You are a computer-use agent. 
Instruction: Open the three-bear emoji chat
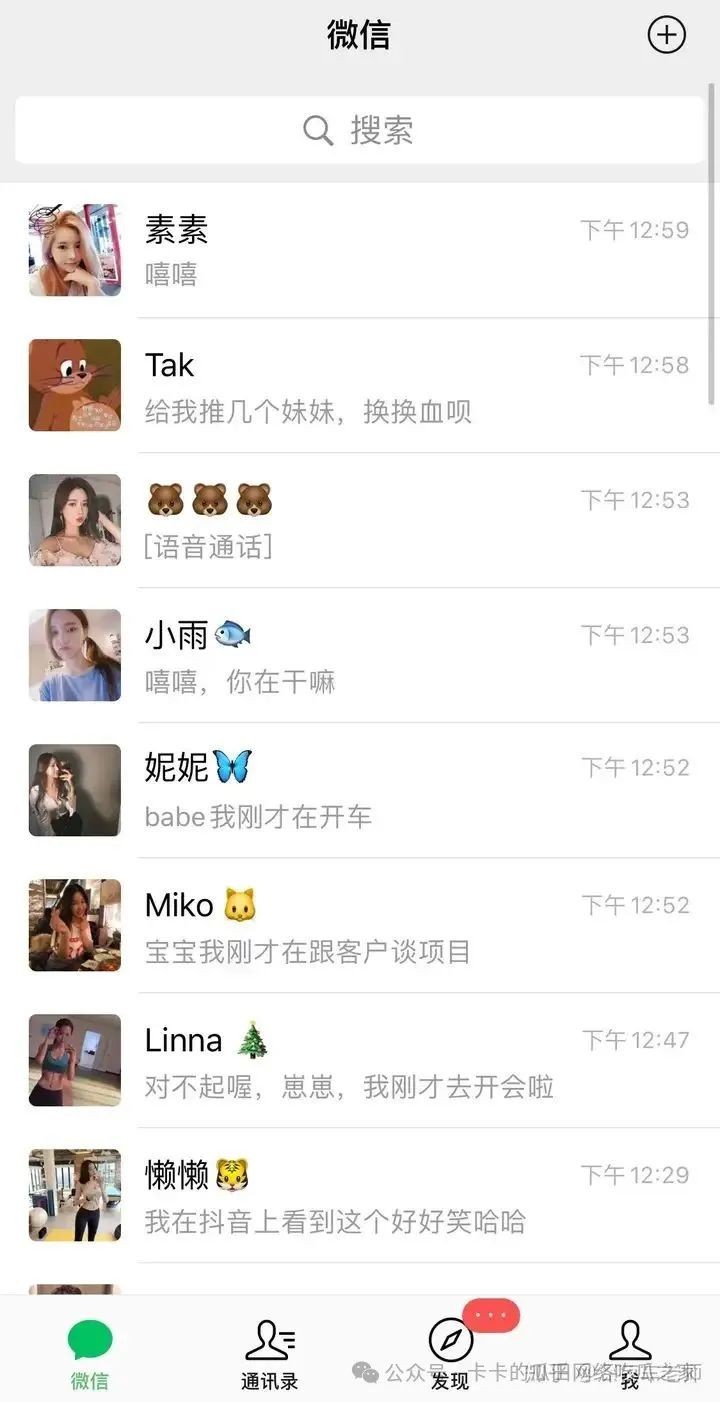point(360,521)
